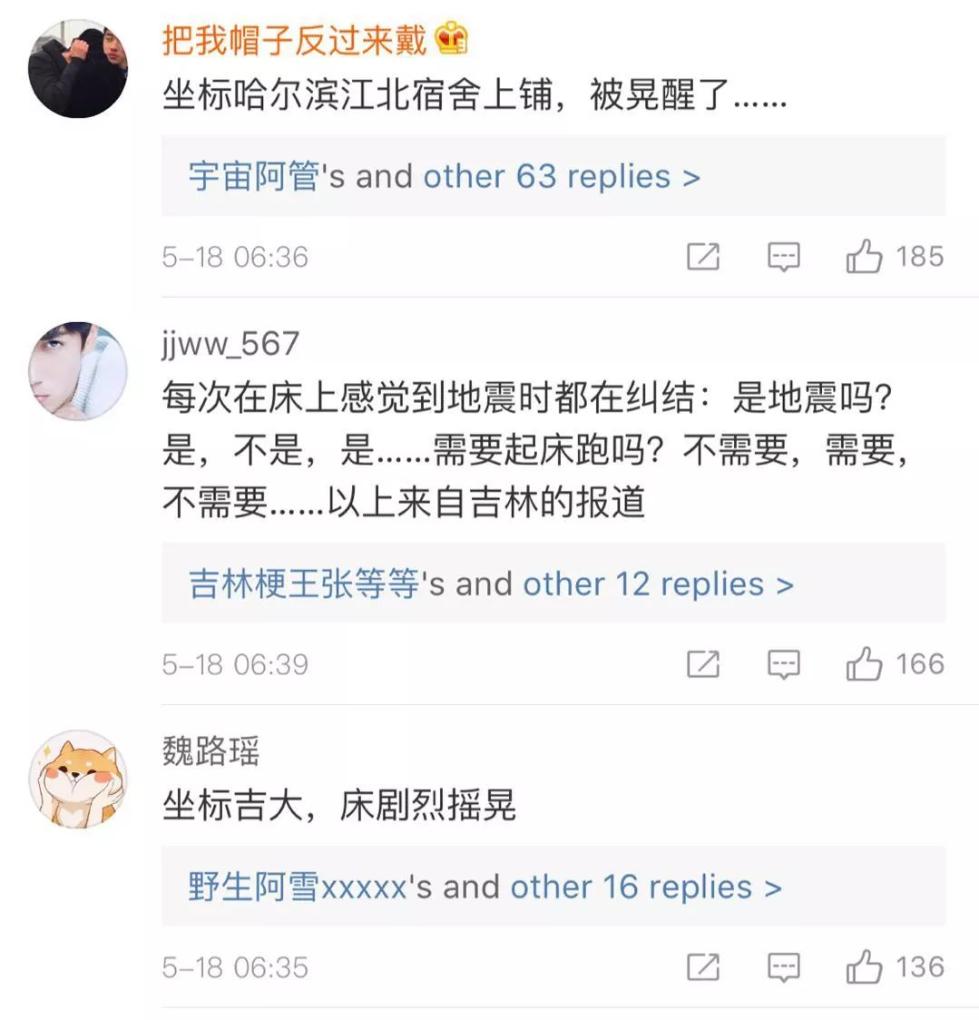Reply to the comment by 把我帽子反过来戴

pos(784,258)
